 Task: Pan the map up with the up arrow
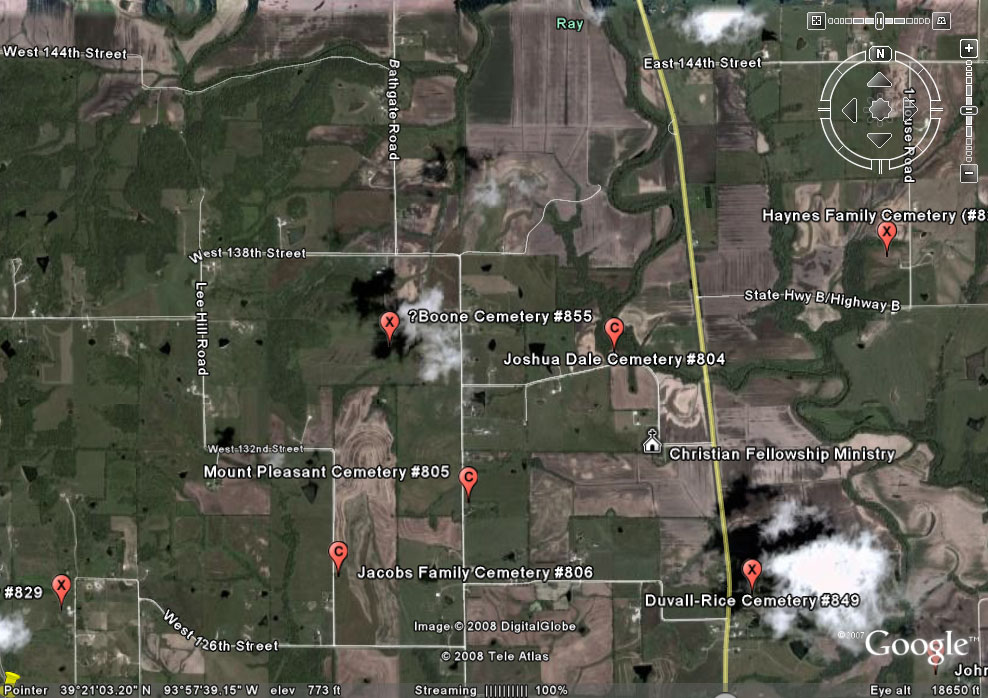879,80
